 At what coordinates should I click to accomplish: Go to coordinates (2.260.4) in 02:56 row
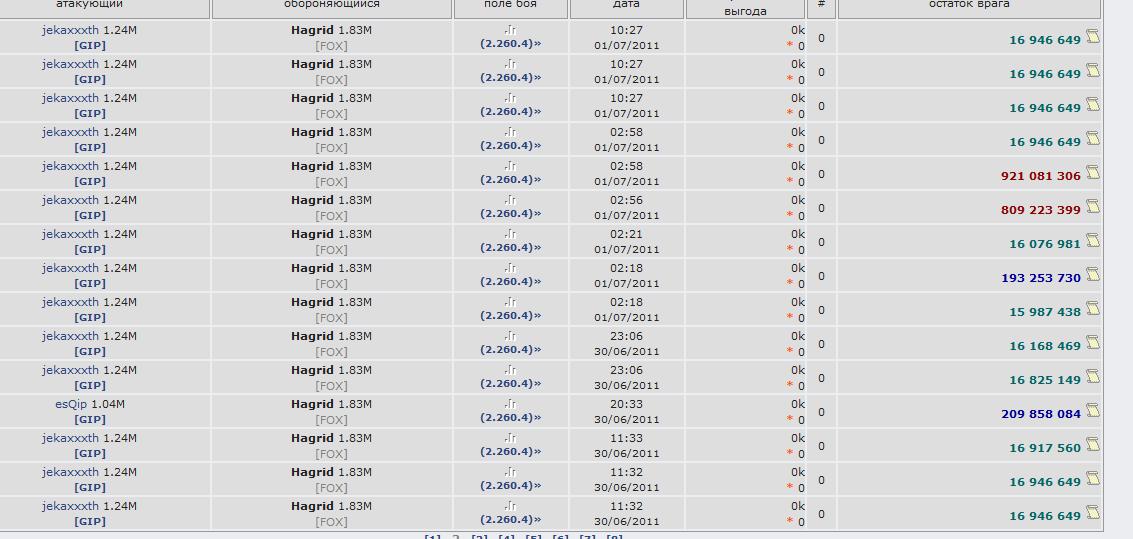tap(510, 213)
